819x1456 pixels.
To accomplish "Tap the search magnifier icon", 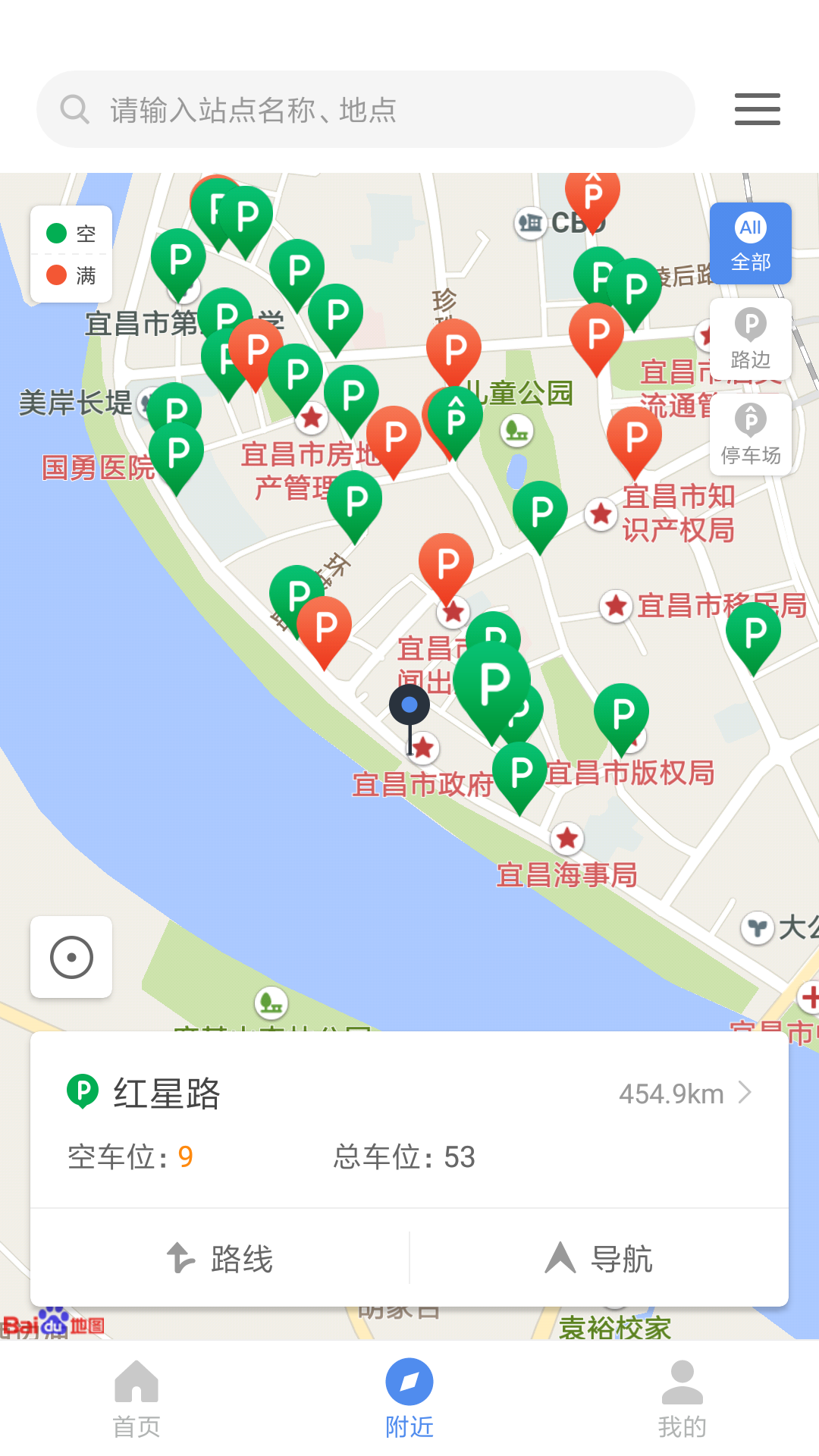I will click(x=74, y=109).
